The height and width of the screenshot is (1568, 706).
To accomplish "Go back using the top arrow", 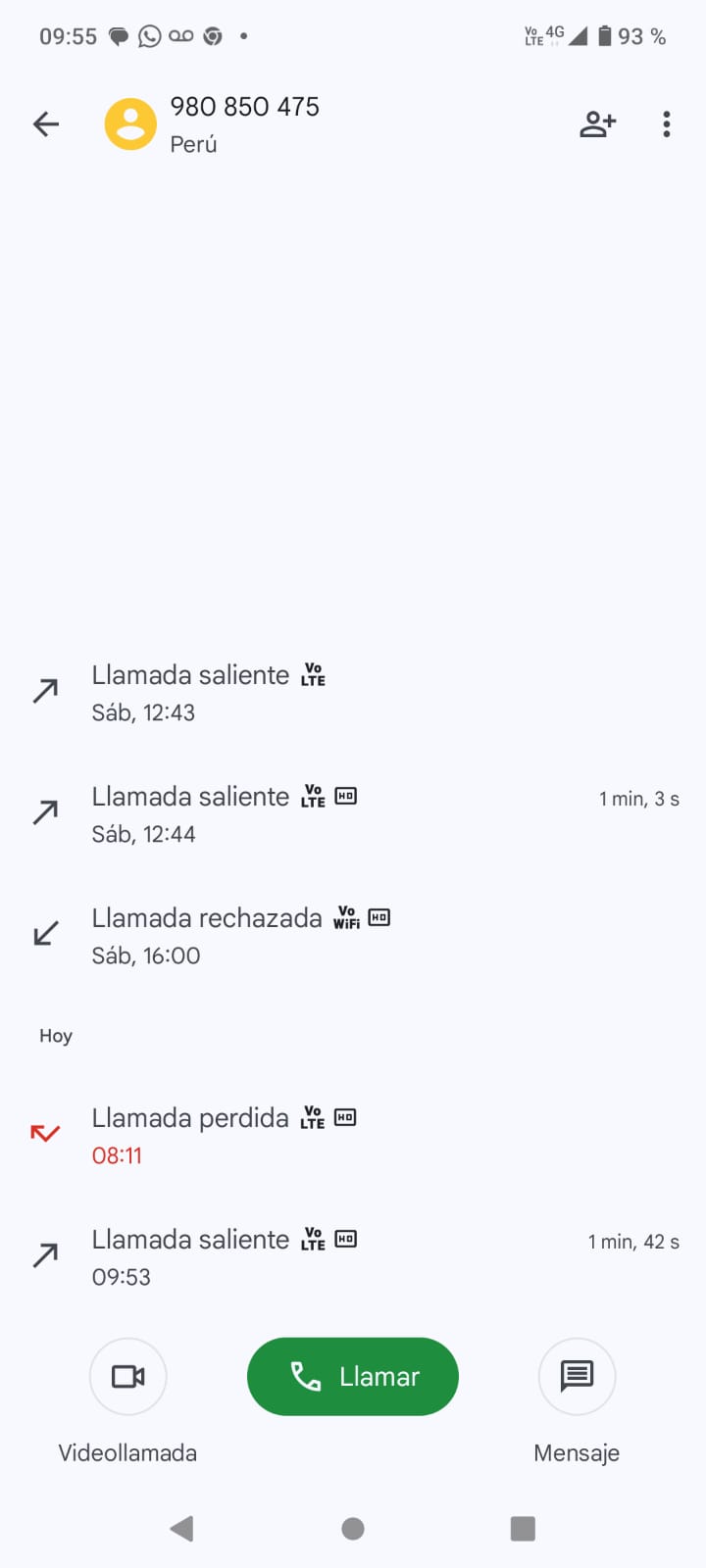I will (x=46, y=124).
